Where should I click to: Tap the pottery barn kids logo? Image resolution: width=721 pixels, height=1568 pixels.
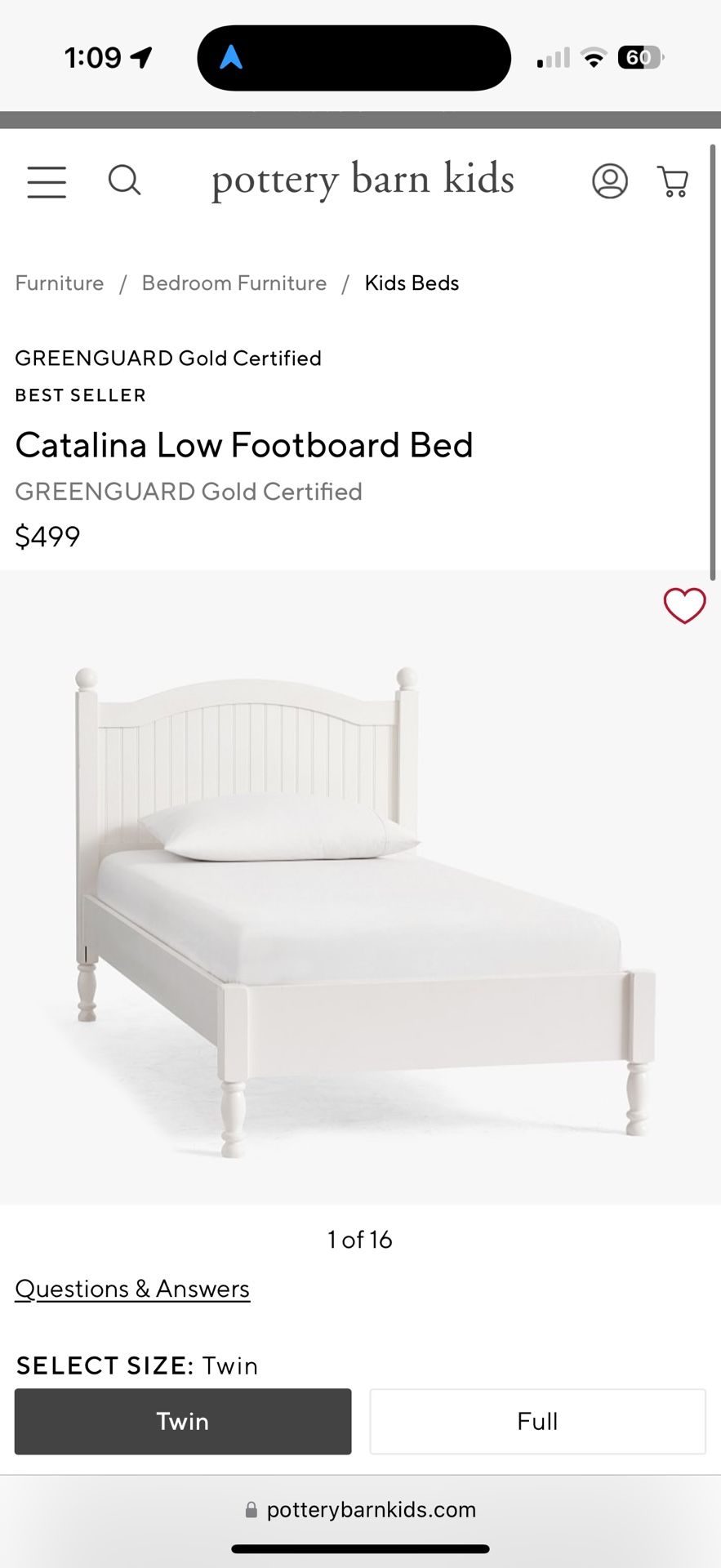coord(362,180)
